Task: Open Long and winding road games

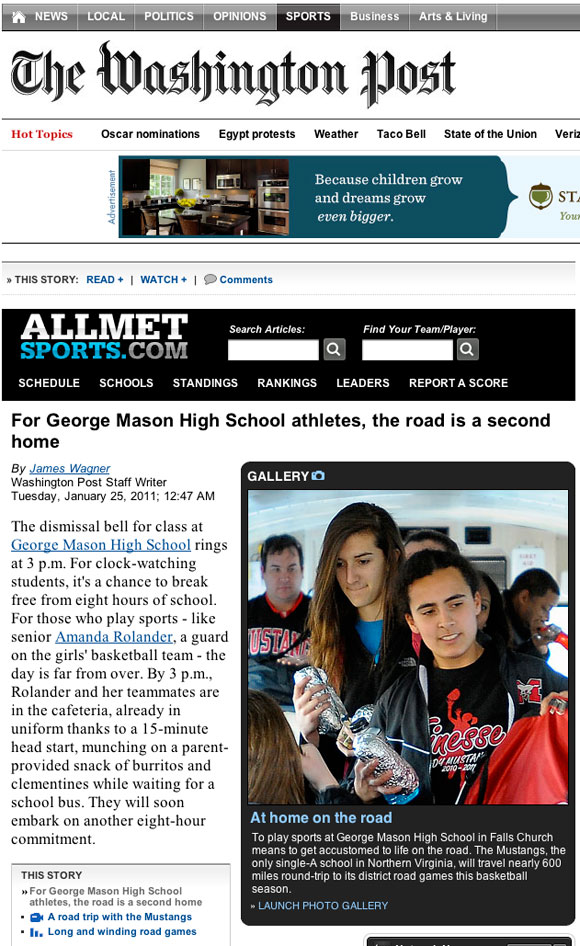Action: coord(122,932)
